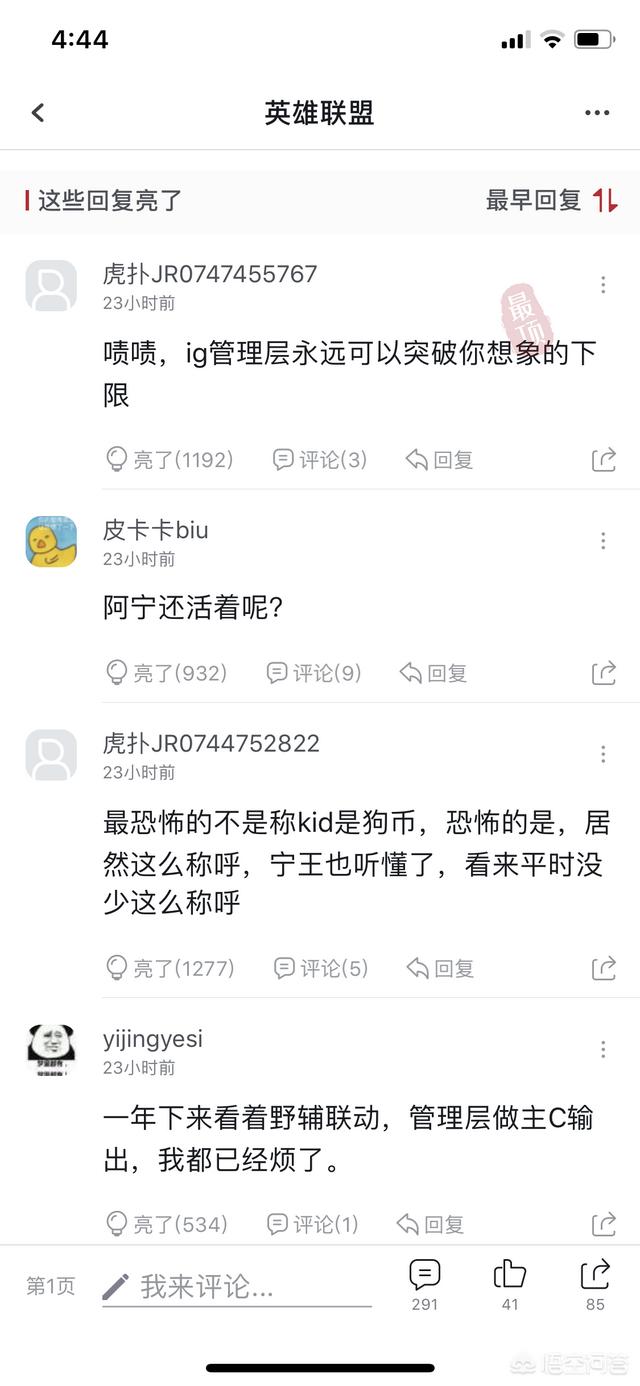View 评论(3) under the ig管理层 comment

click(320, 460)
